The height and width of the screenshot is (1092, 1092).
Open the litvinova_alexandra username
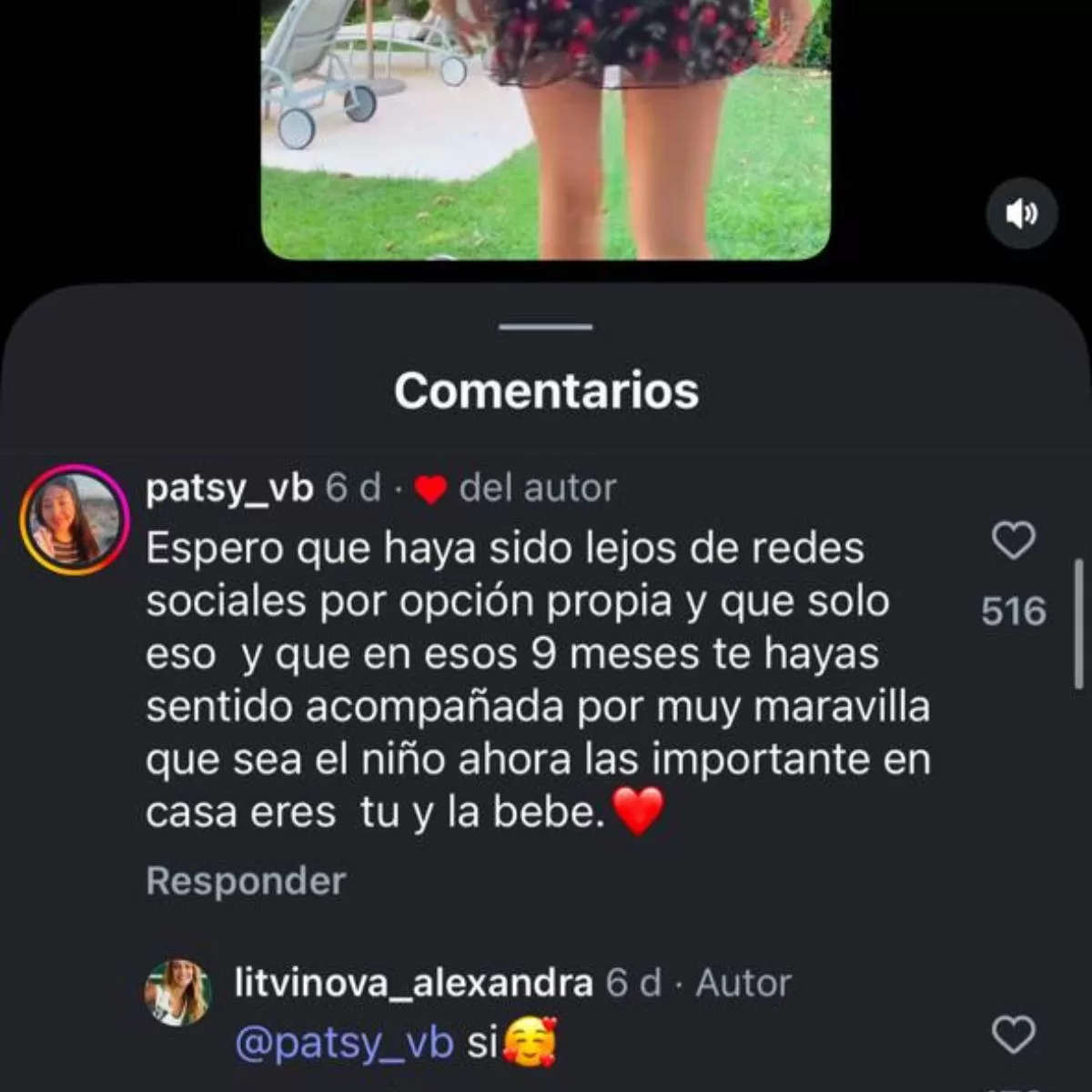point(414,983)
